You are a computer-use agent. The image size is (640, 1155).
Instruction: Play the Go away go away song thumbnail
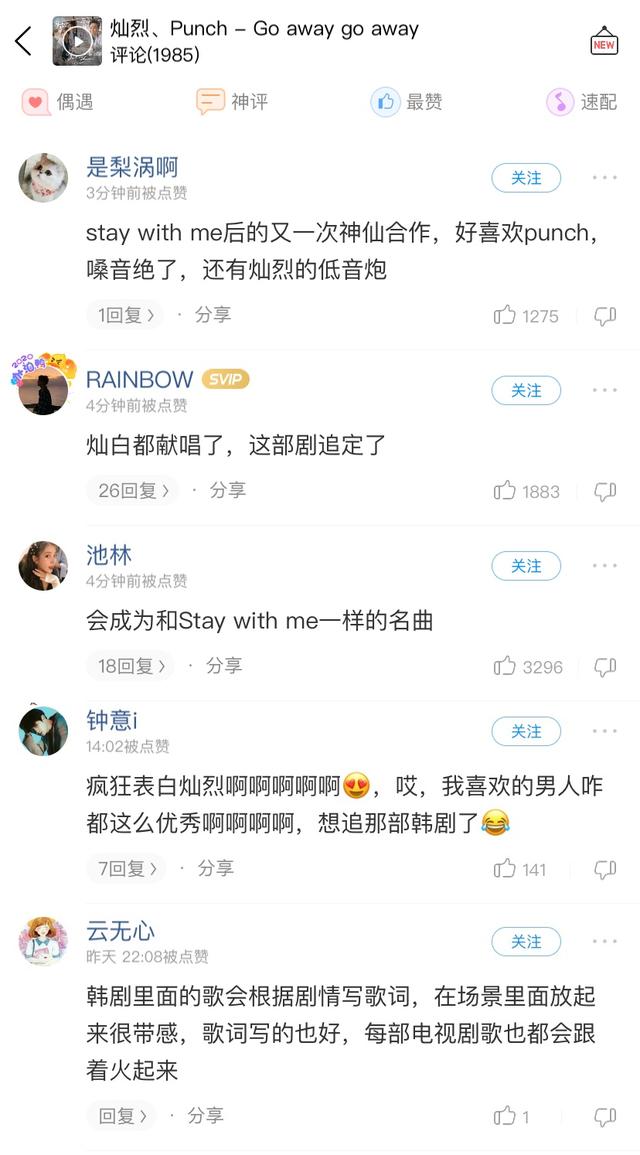coord(77,41)
